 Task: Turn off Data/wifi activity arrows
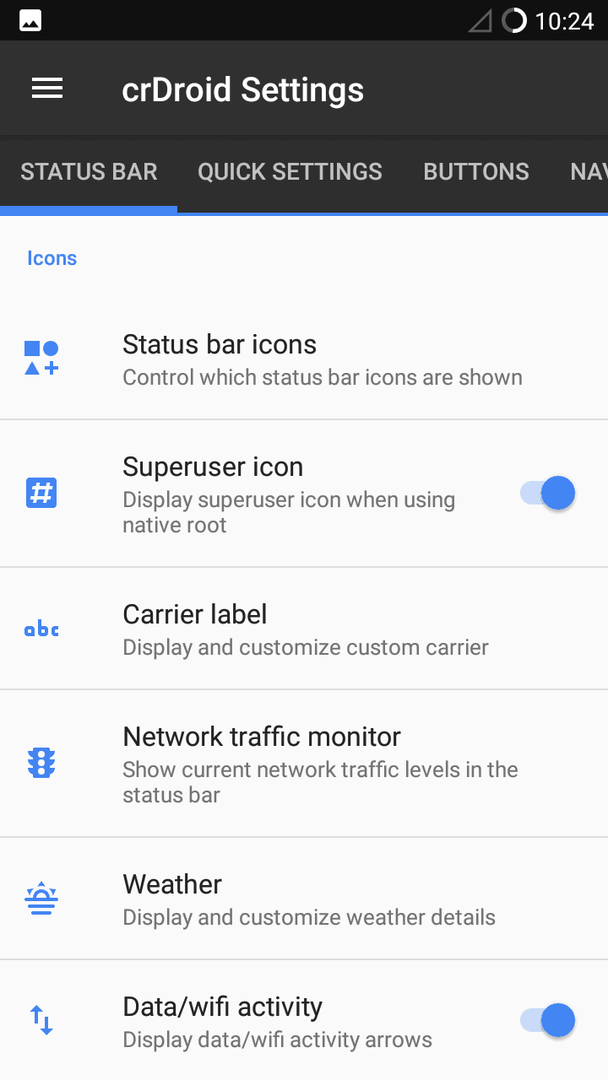547,1020
